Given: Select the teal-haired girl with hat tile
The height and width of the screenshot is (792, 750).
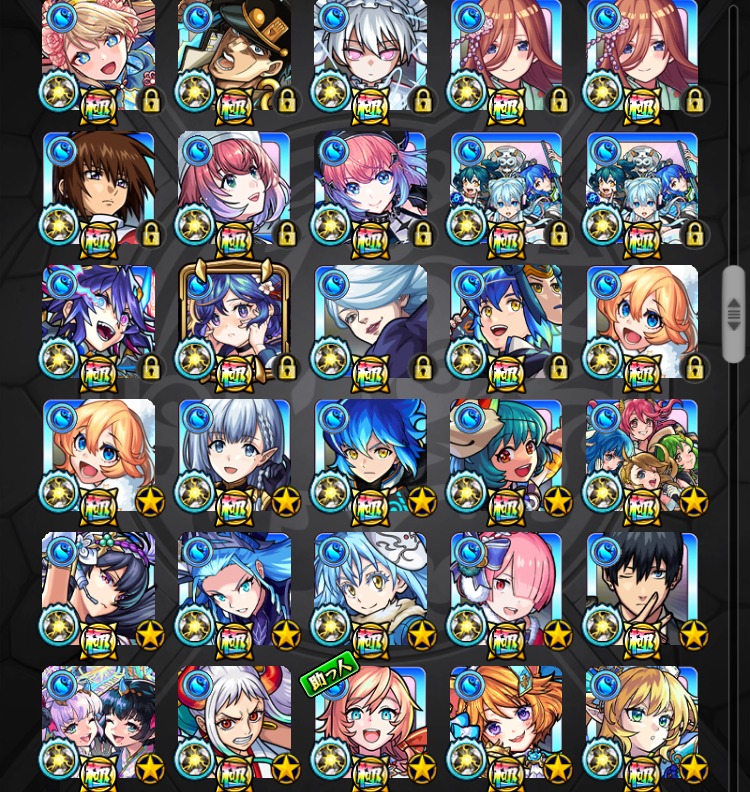Looking at the screenshot, I should [x=506, y=455].
